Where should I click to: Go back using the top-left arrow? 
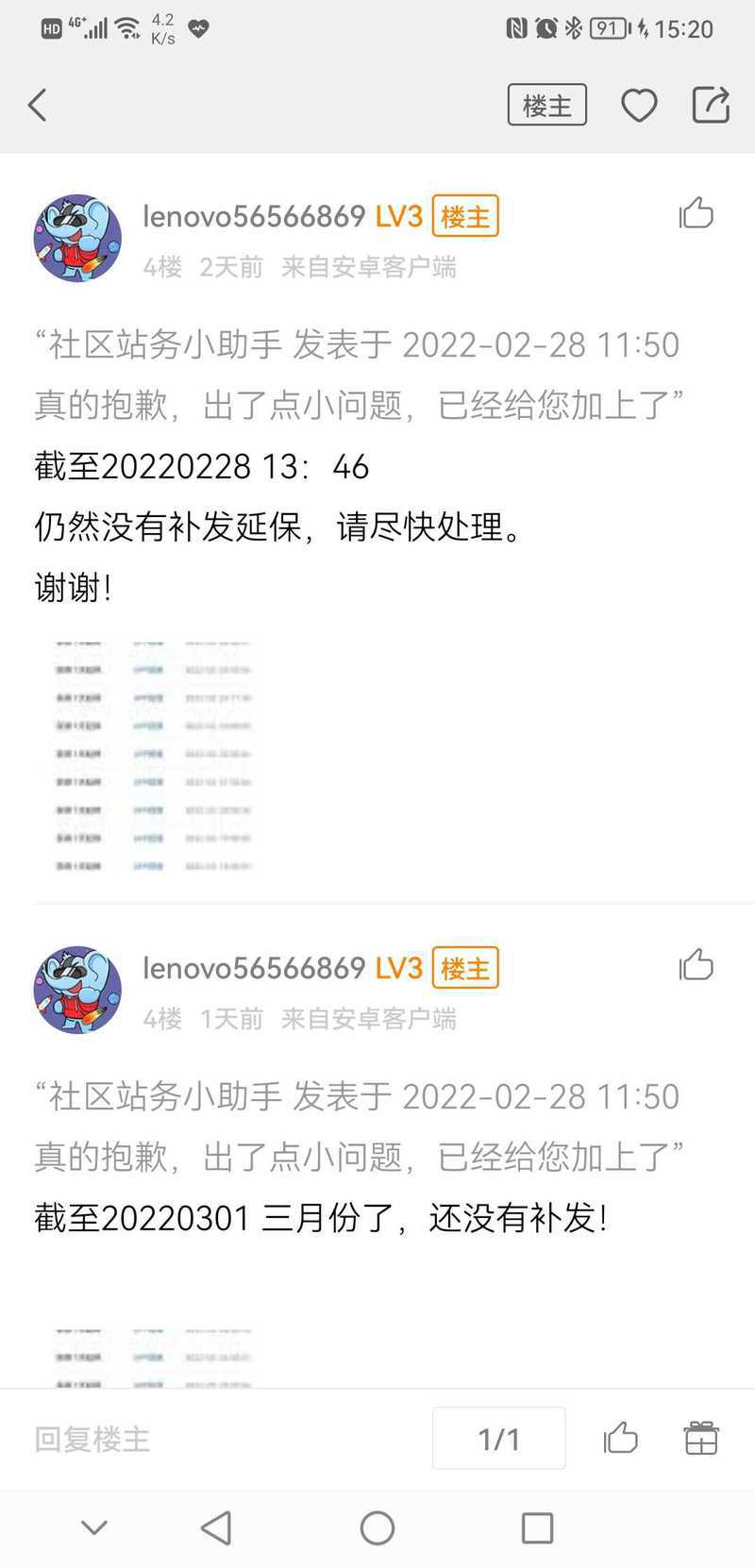pyautogui.click(x=38, y=105)
